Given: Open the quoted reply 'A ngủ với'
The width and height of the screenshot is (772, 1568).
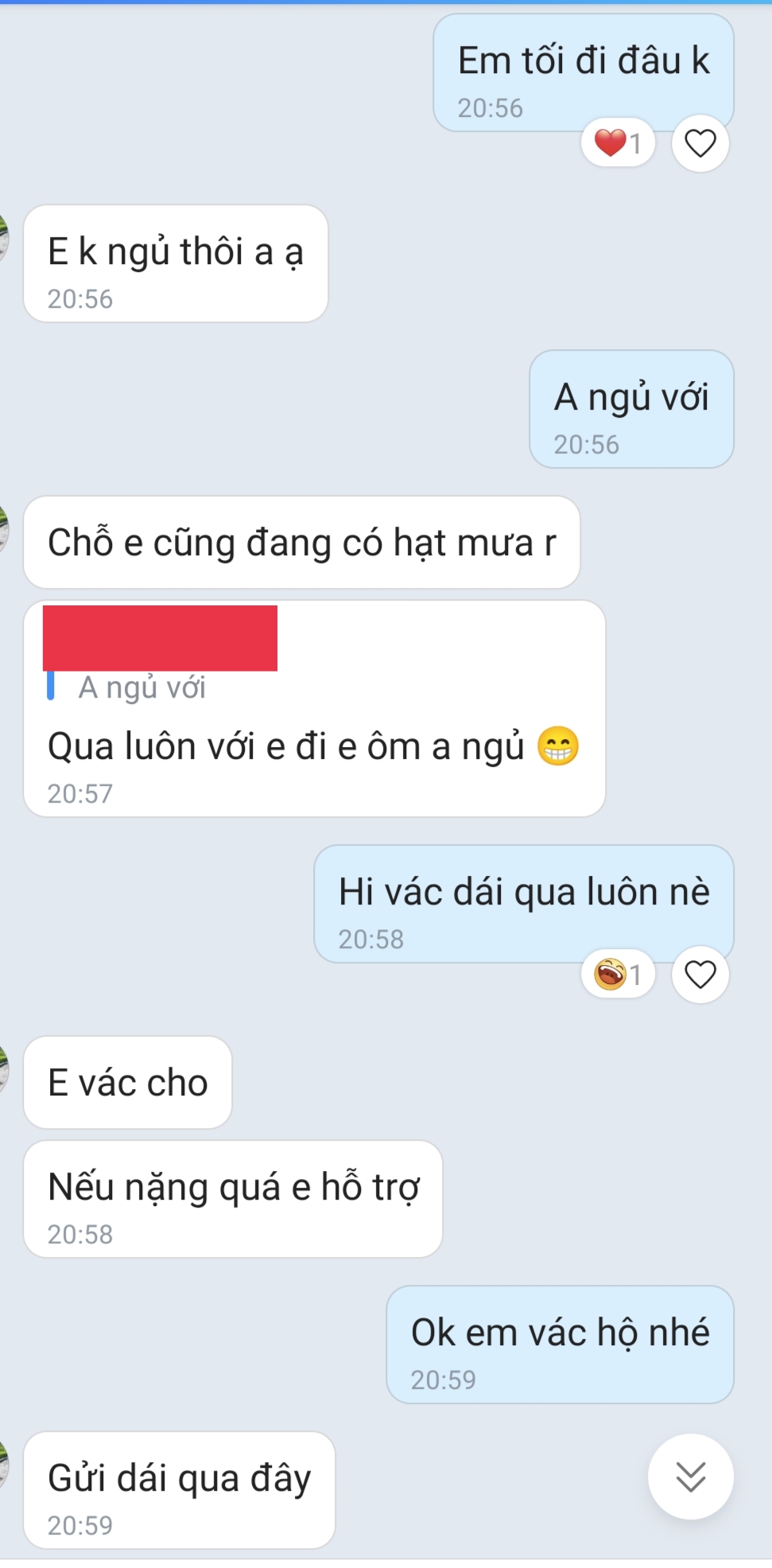Looking at the screenshot, I should (143, 687).
